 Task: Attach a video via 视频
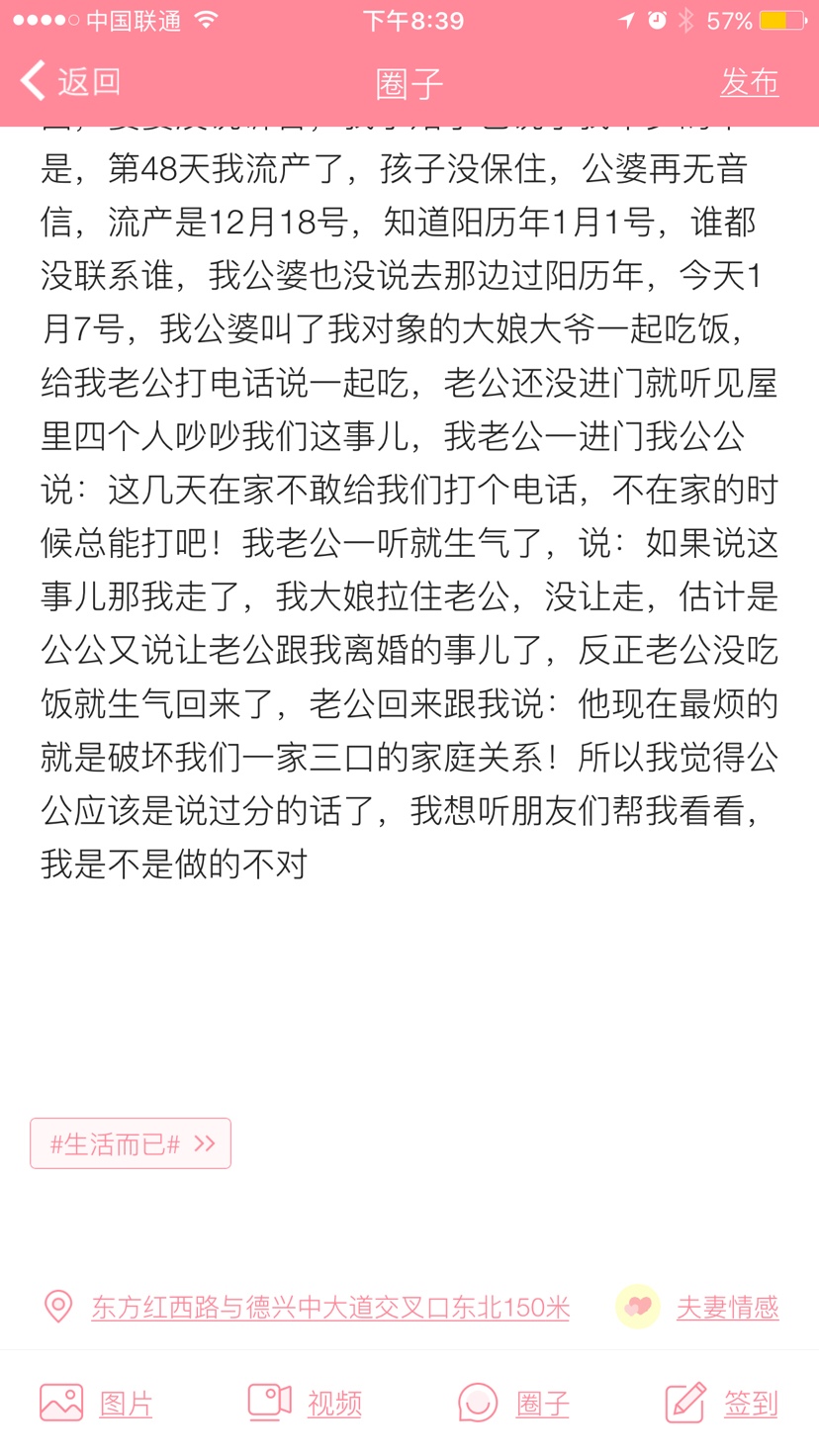(305, 1403)
